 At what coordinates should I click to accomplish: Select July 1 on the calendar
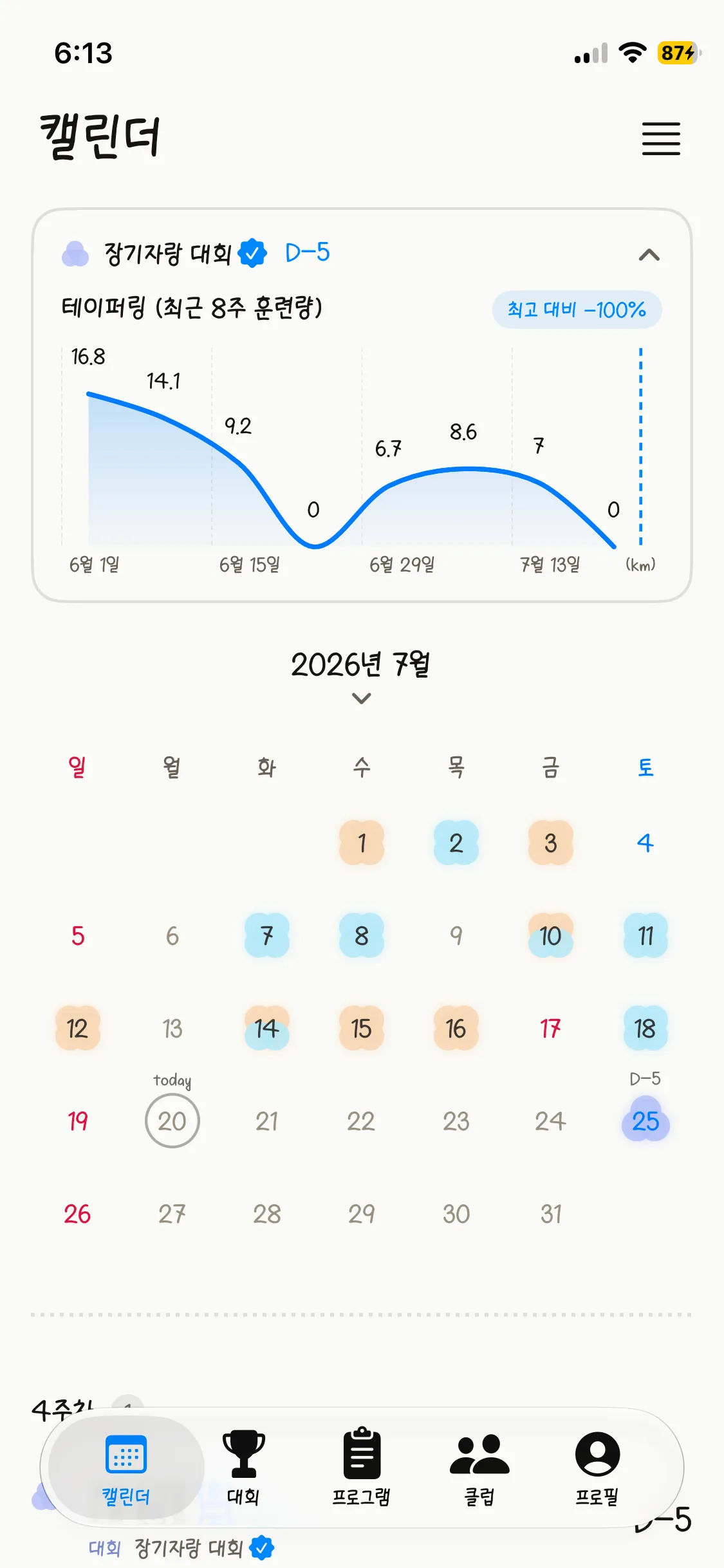pos(362,843)
